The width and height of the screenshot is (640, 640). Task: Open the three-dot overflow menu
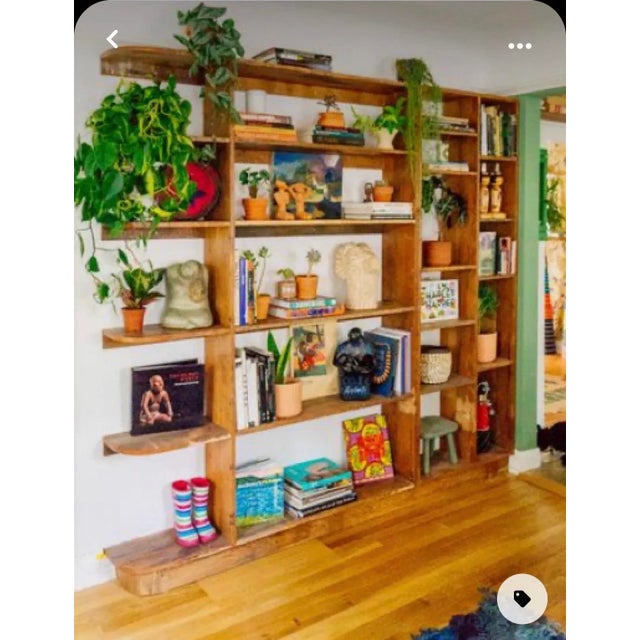click(x=519, y=46)
